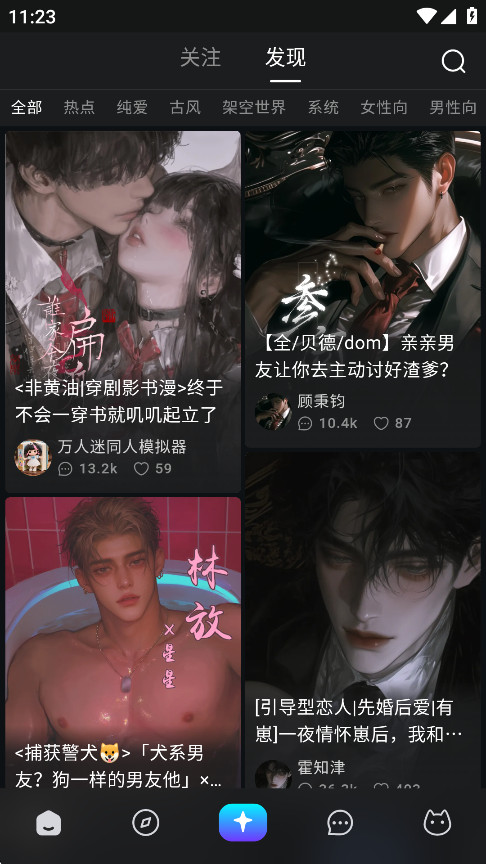Open the compass explore tab
The image size is (486, 864).
click(146, 823)
